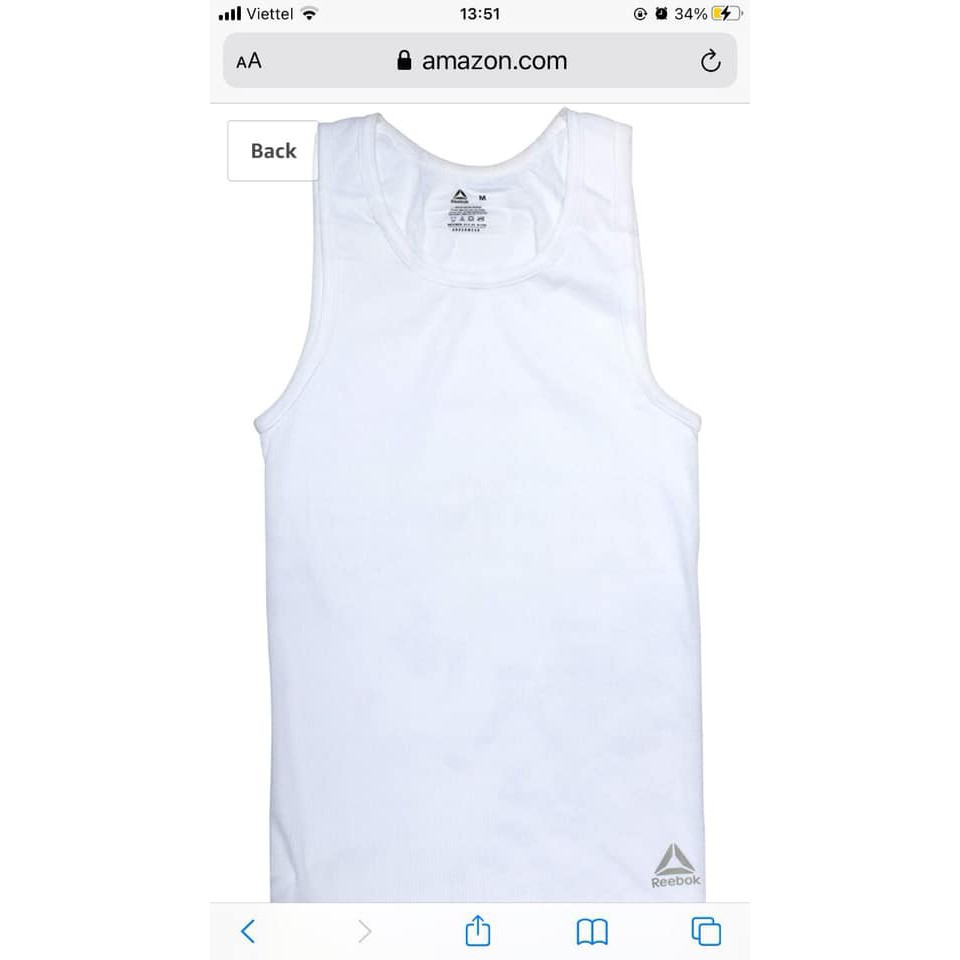Open the AA reader options

click(x=249, y=62)
